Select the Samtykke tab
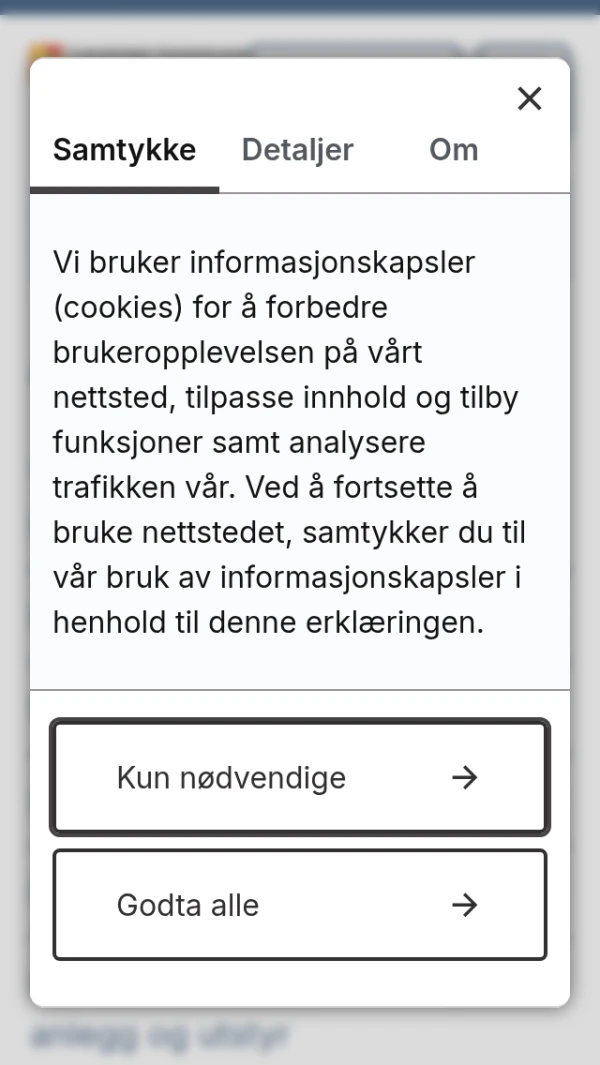The width and height of the screenshot is (600, 1065). coord(124,150)
